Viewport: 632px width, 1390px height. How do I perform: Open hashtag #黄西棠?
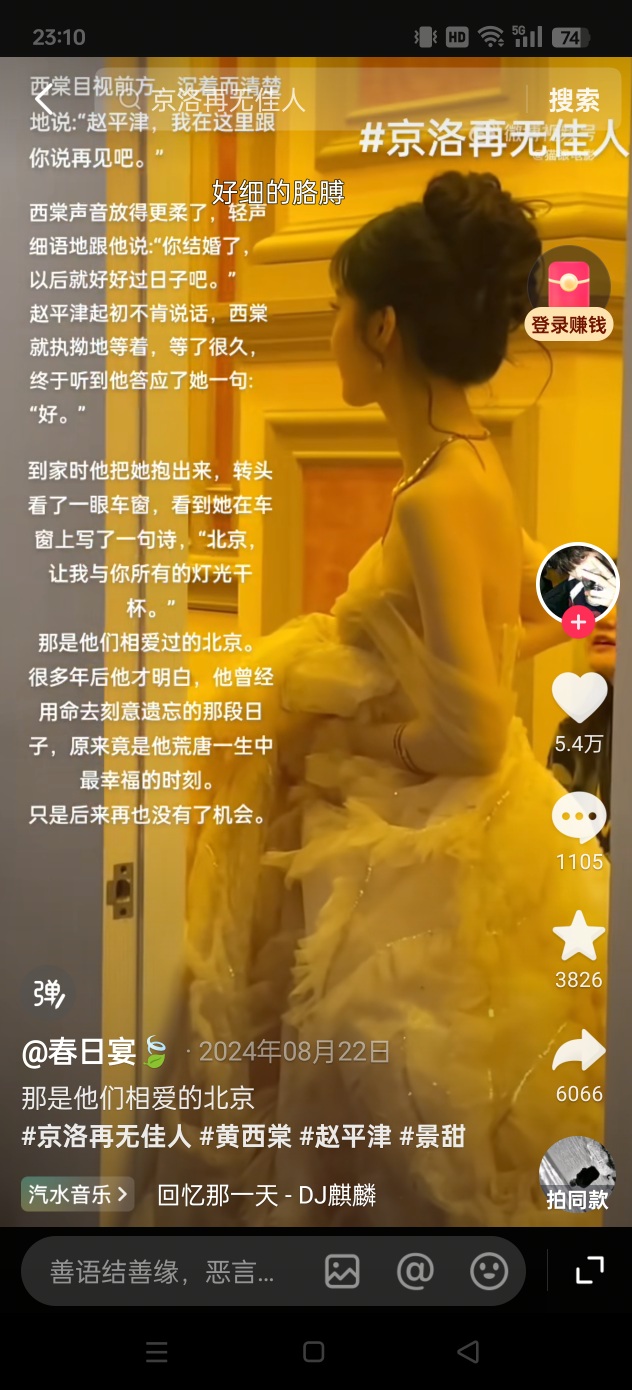click(x=245, y=1136)
